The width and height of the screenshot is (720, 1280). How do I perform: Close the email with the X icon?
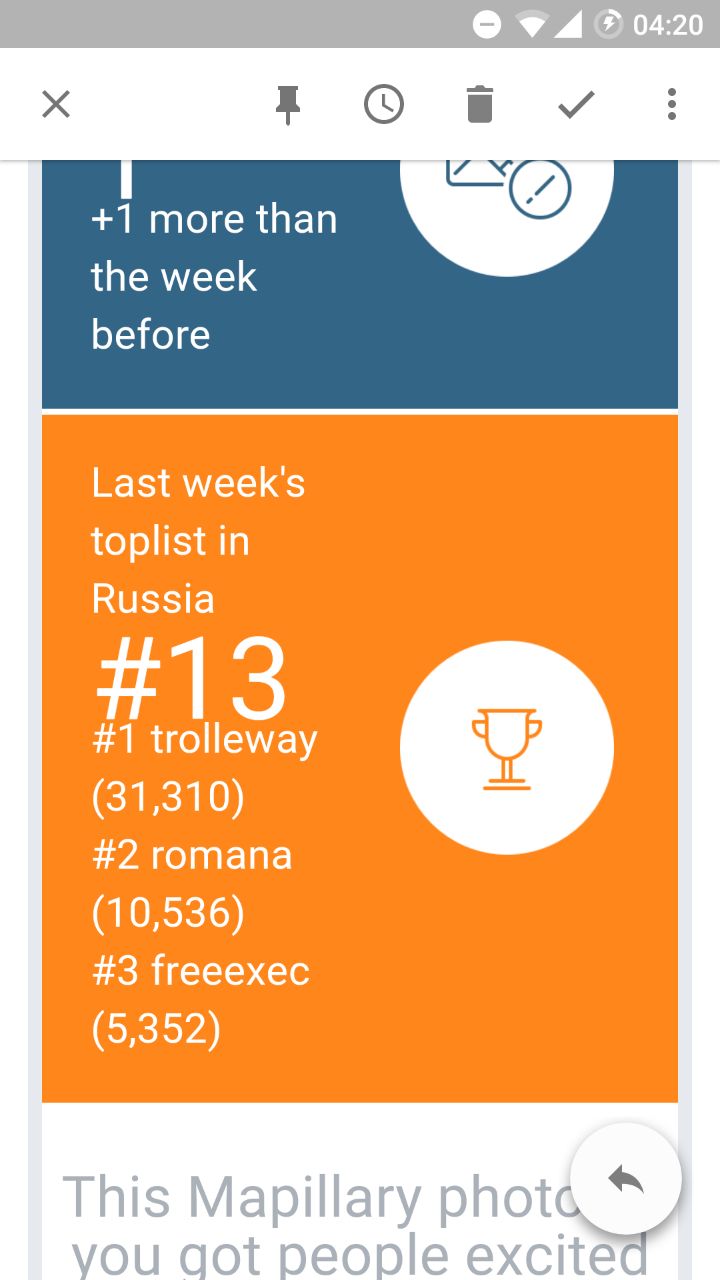(x=56, y=104)
